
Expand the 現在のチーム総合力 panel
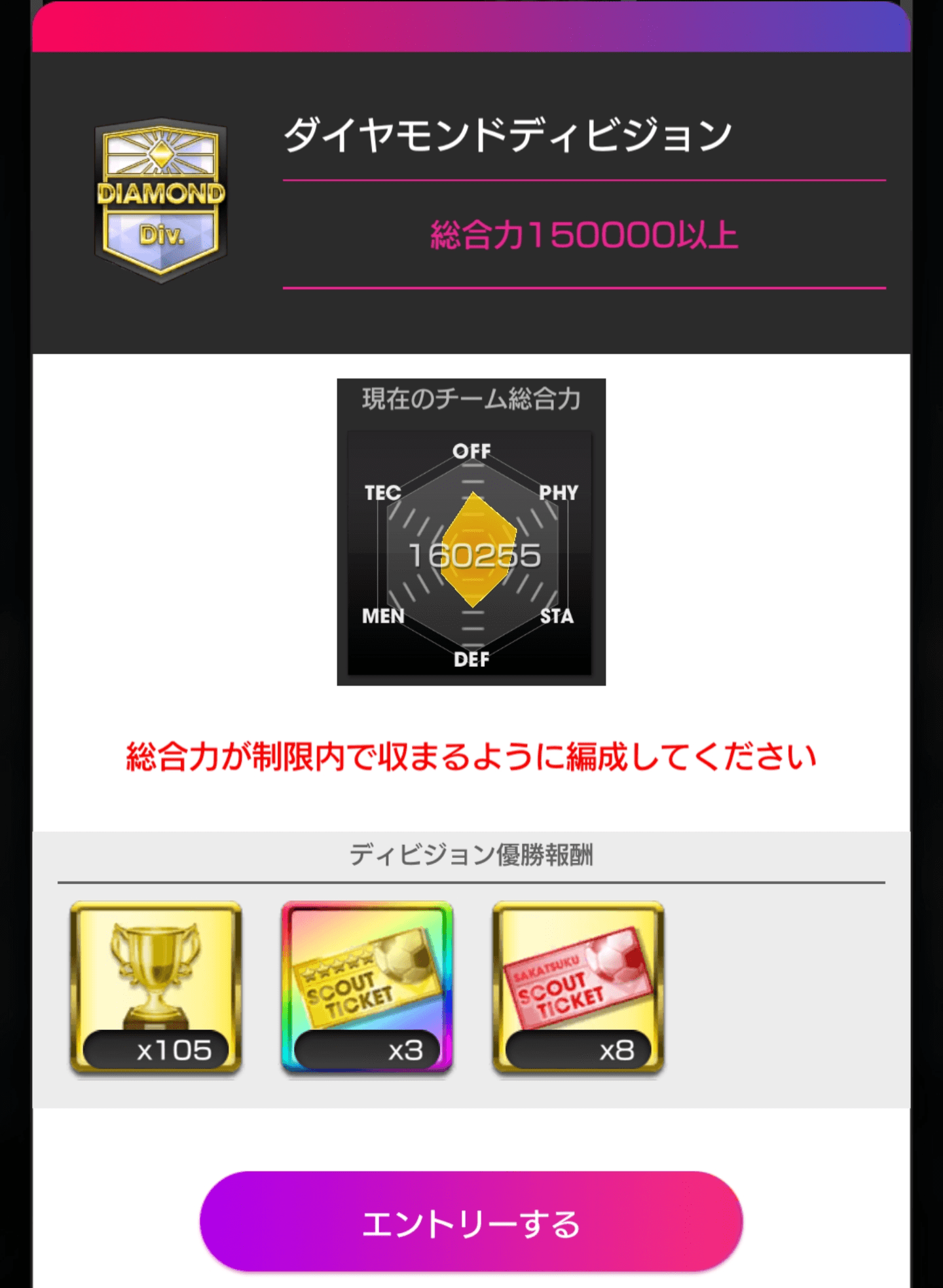point(471,397)
